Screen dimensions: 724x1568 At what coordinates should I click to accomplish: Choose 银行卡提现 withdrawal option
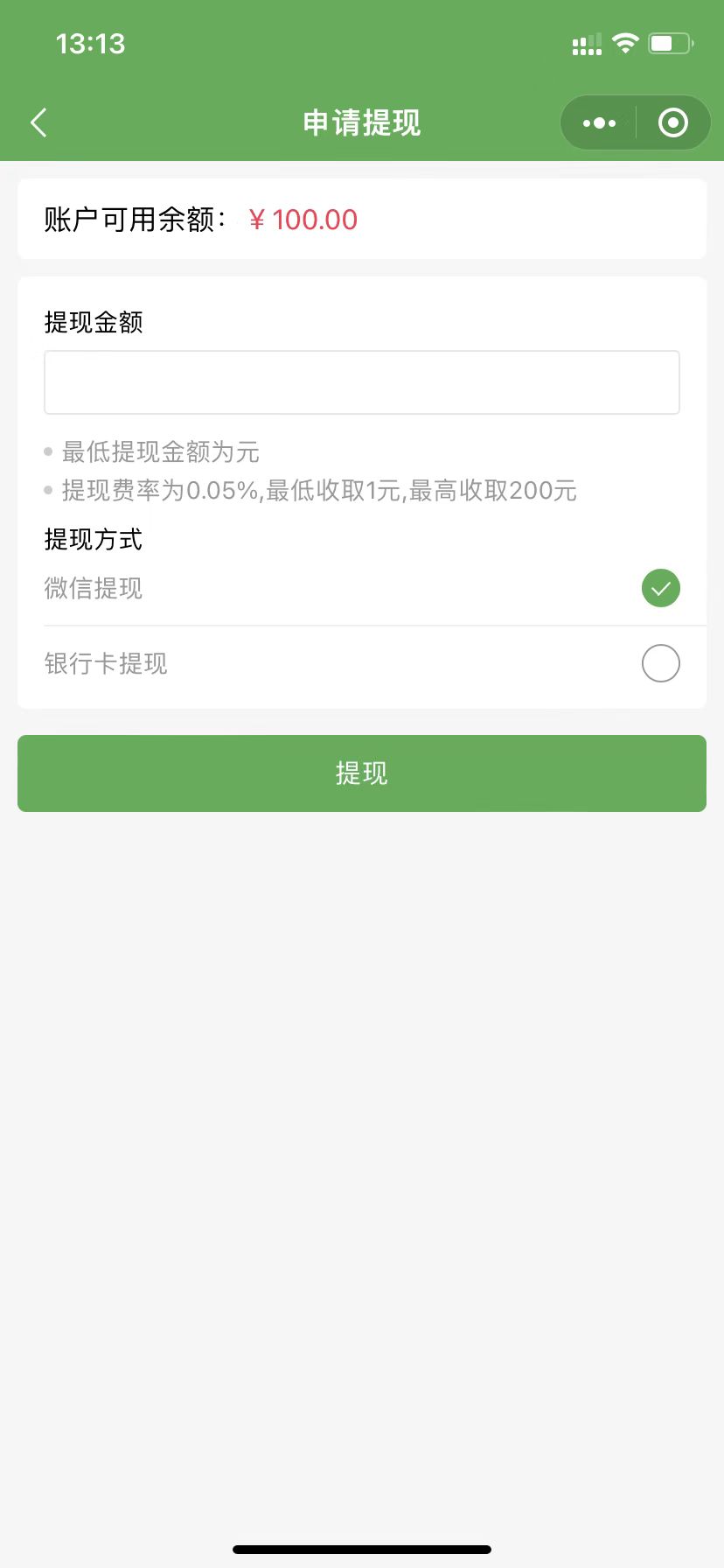point(362,663)
